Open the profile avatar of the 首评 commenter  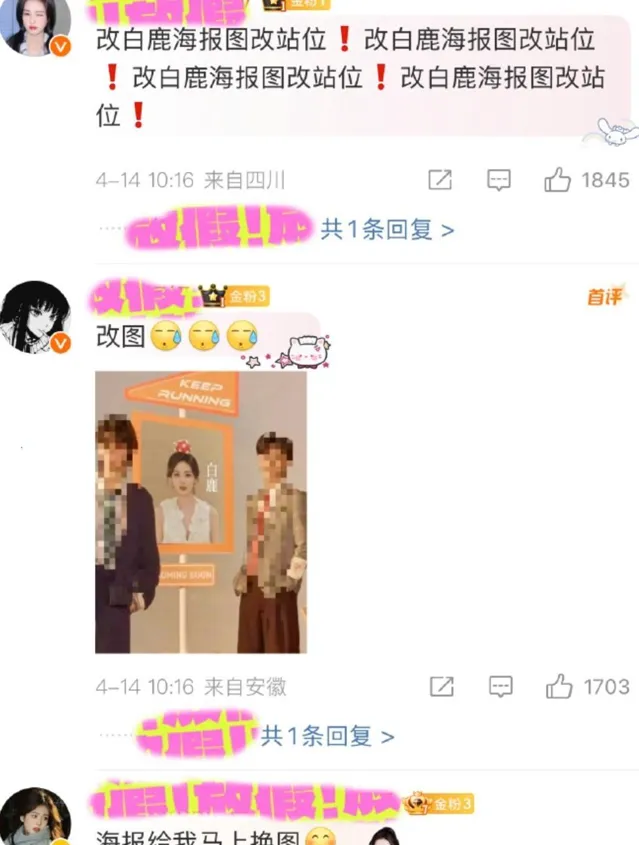[36, 316]
